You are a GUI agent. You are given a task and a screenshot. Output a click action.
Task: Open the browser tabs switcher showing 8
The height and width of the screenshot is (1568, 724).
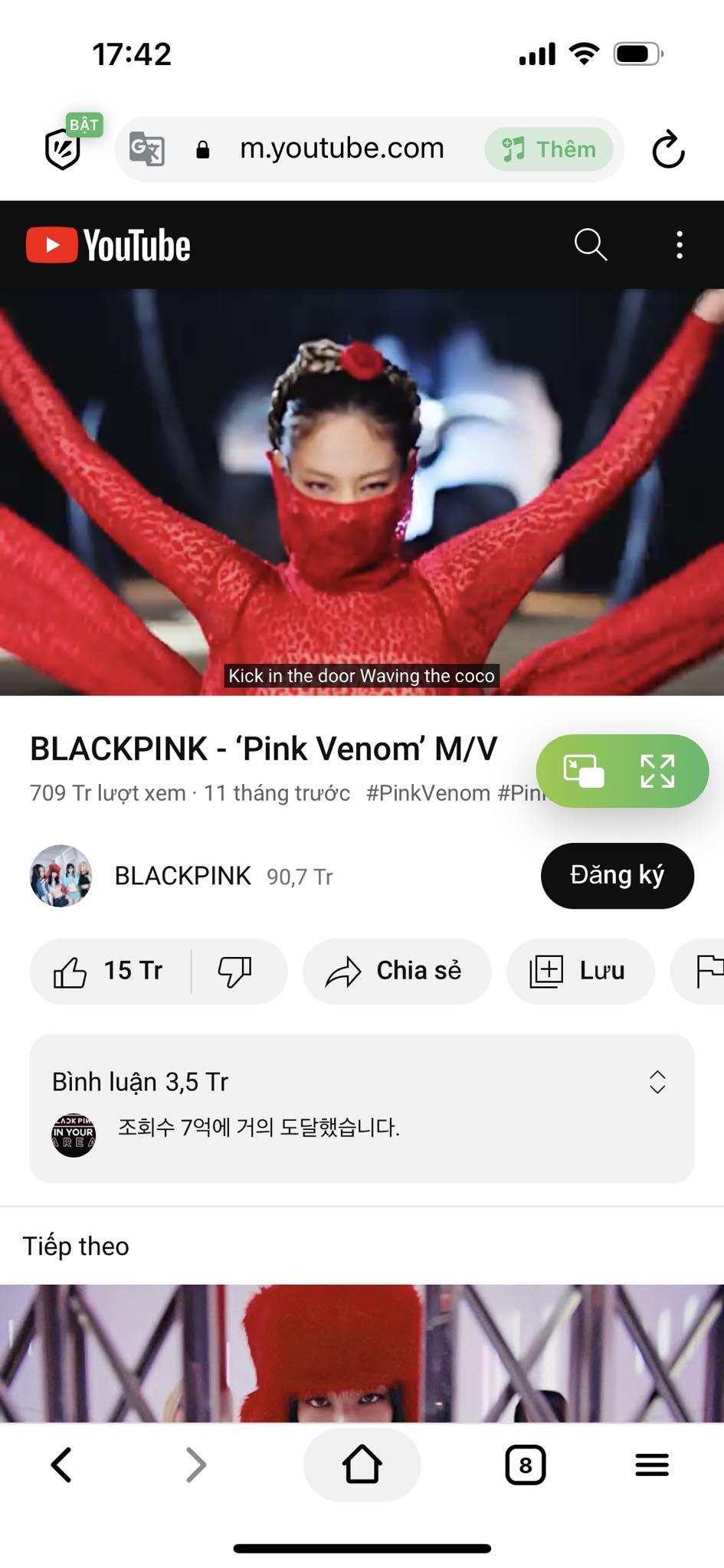pyautogui.click(x=526, y=1465)
